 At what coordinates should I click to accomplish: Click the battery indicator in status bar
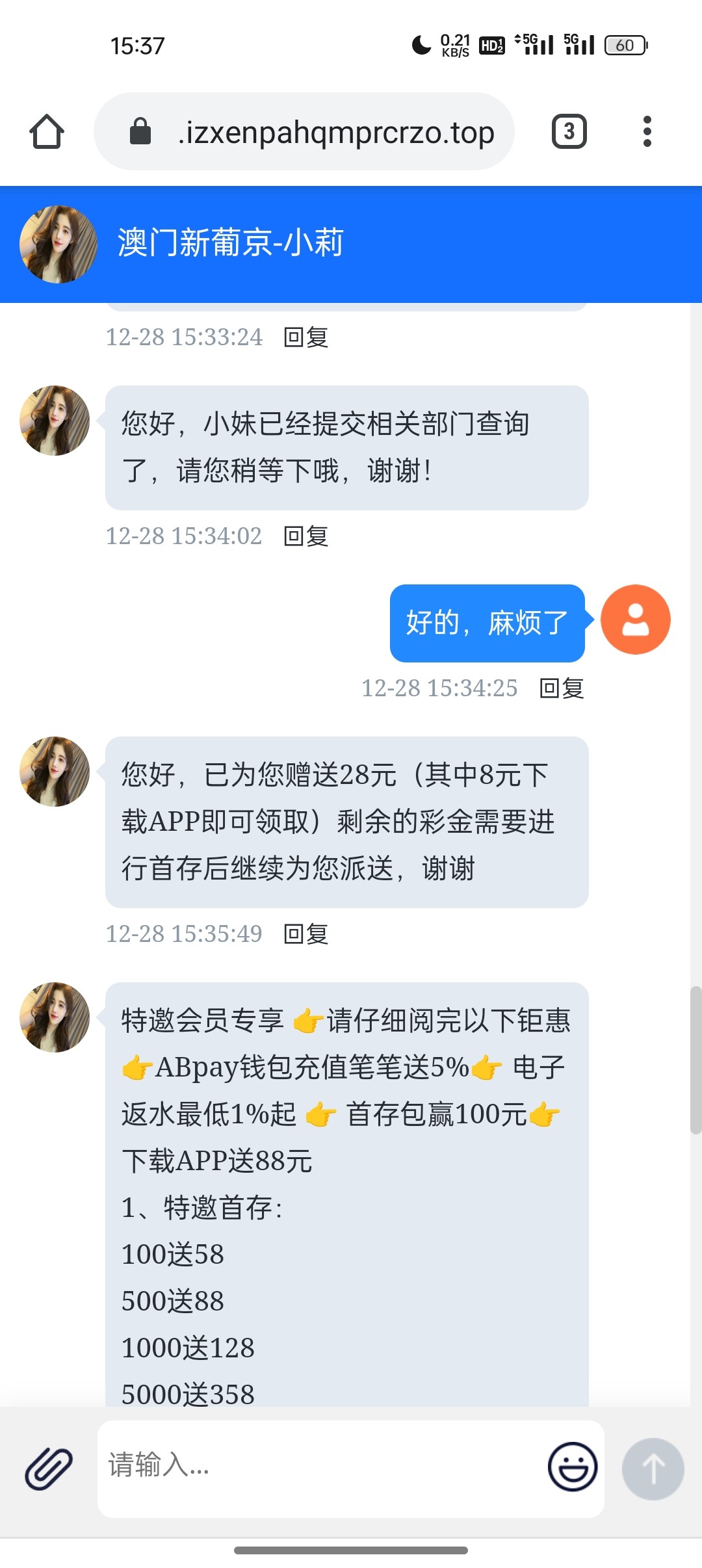point(625,44)
